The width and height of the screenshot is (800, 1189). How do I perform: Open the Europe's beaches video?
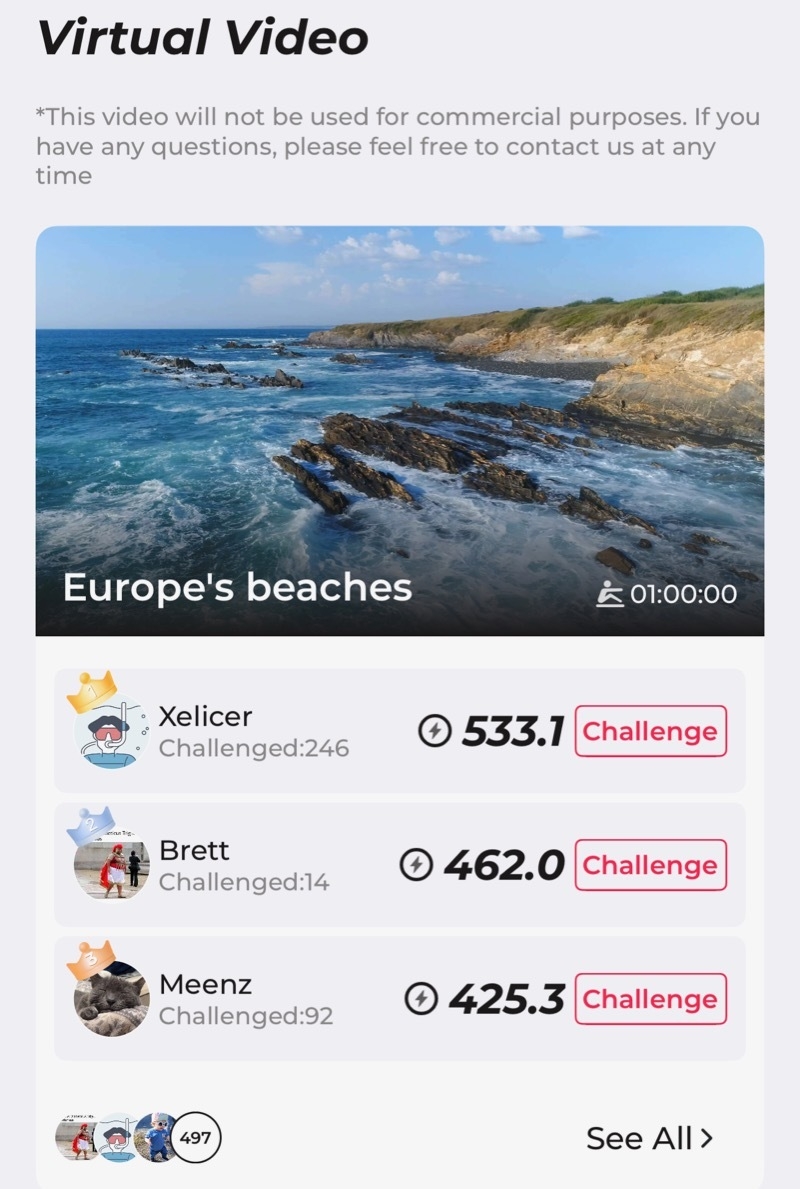[400, 430]
